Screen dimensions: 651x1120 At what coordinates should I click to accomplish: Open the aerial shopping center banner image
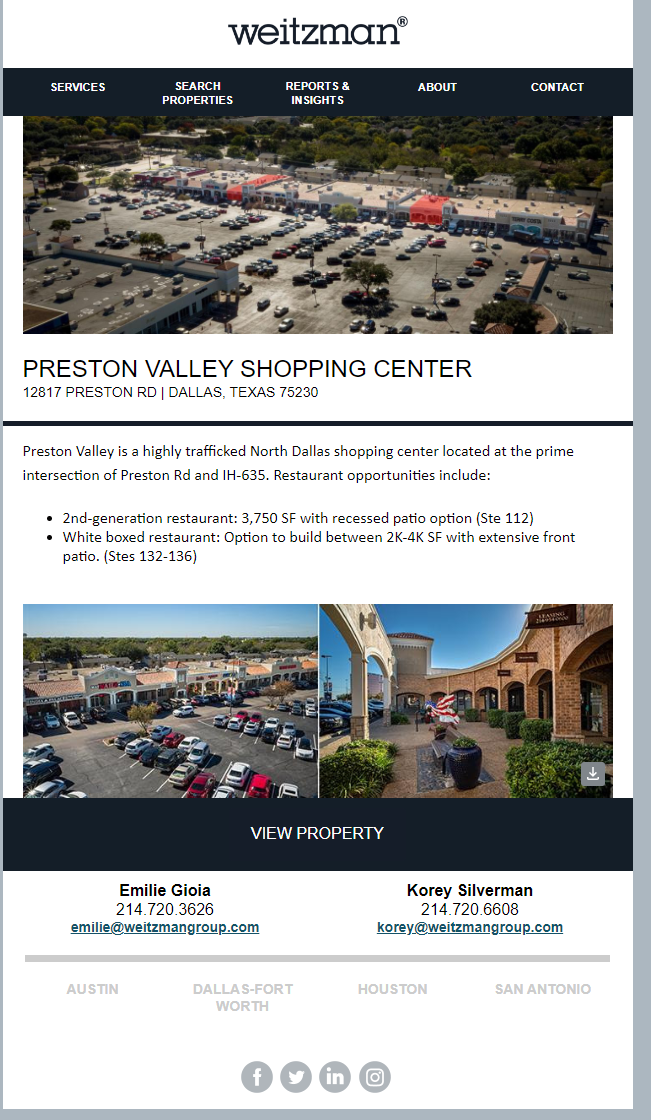click(317, 225)
